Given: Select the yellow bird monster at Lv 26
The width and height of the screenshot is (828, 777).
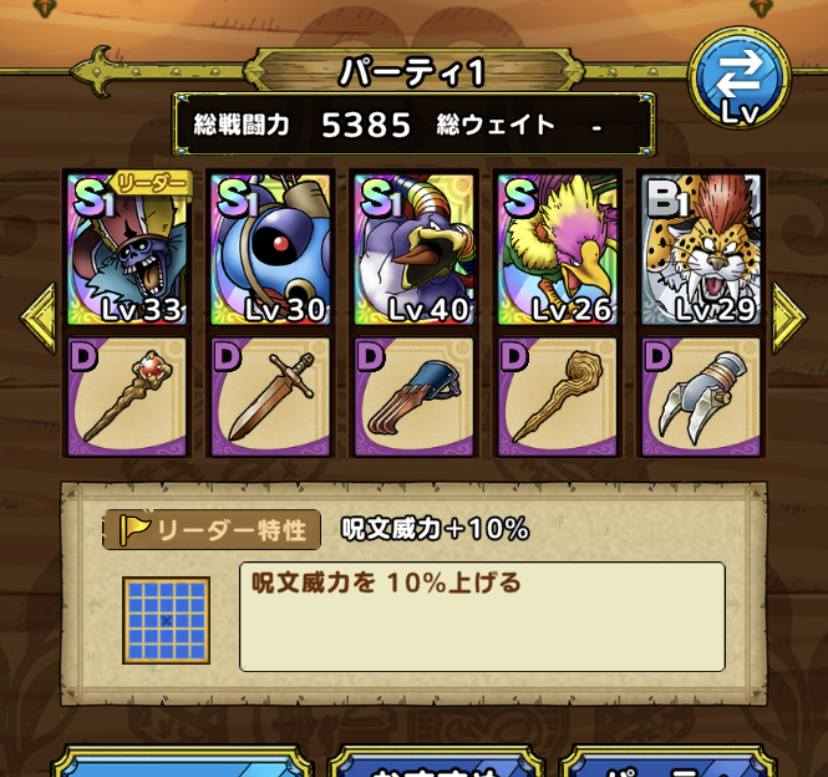Looking at the screenshot, I should click(x=557, y=250).
